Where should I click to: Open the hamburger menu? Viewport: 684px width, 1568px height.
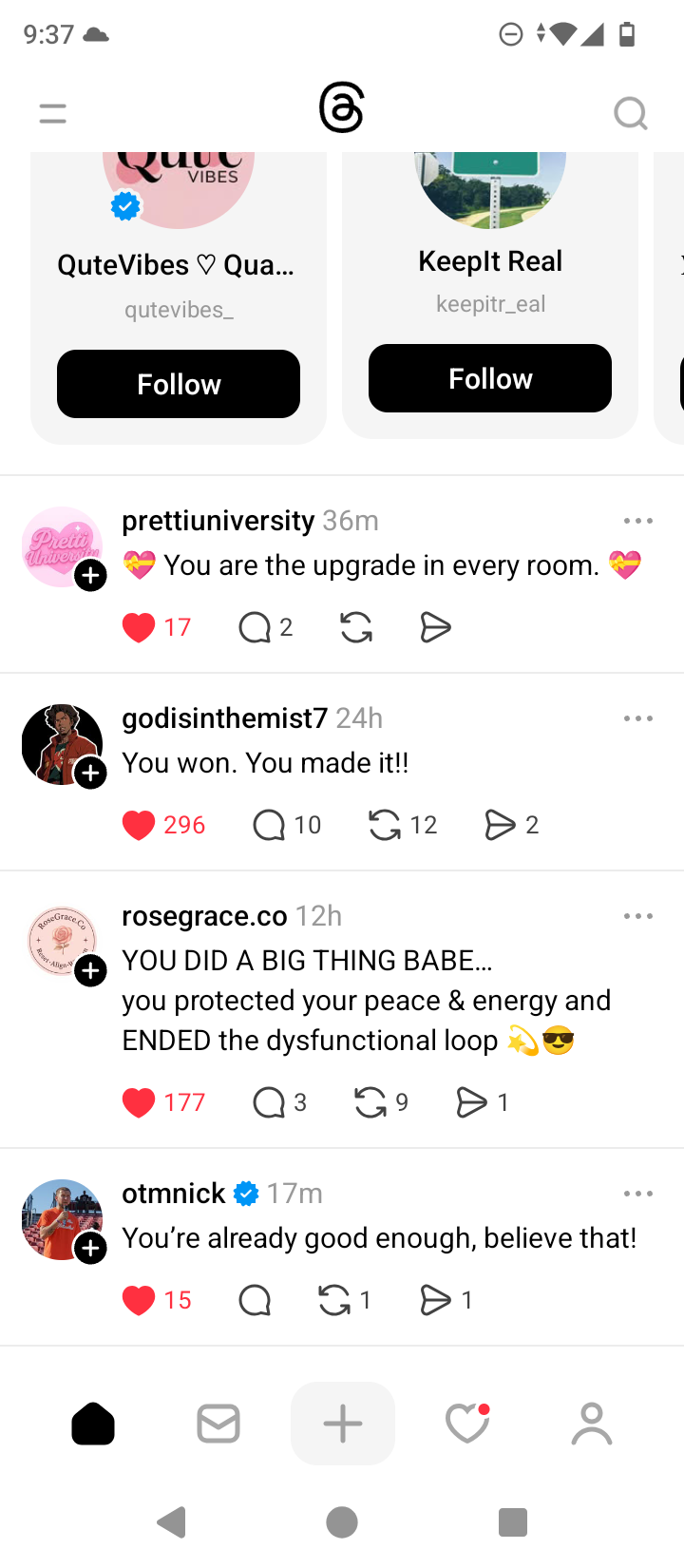click(53, 114)
